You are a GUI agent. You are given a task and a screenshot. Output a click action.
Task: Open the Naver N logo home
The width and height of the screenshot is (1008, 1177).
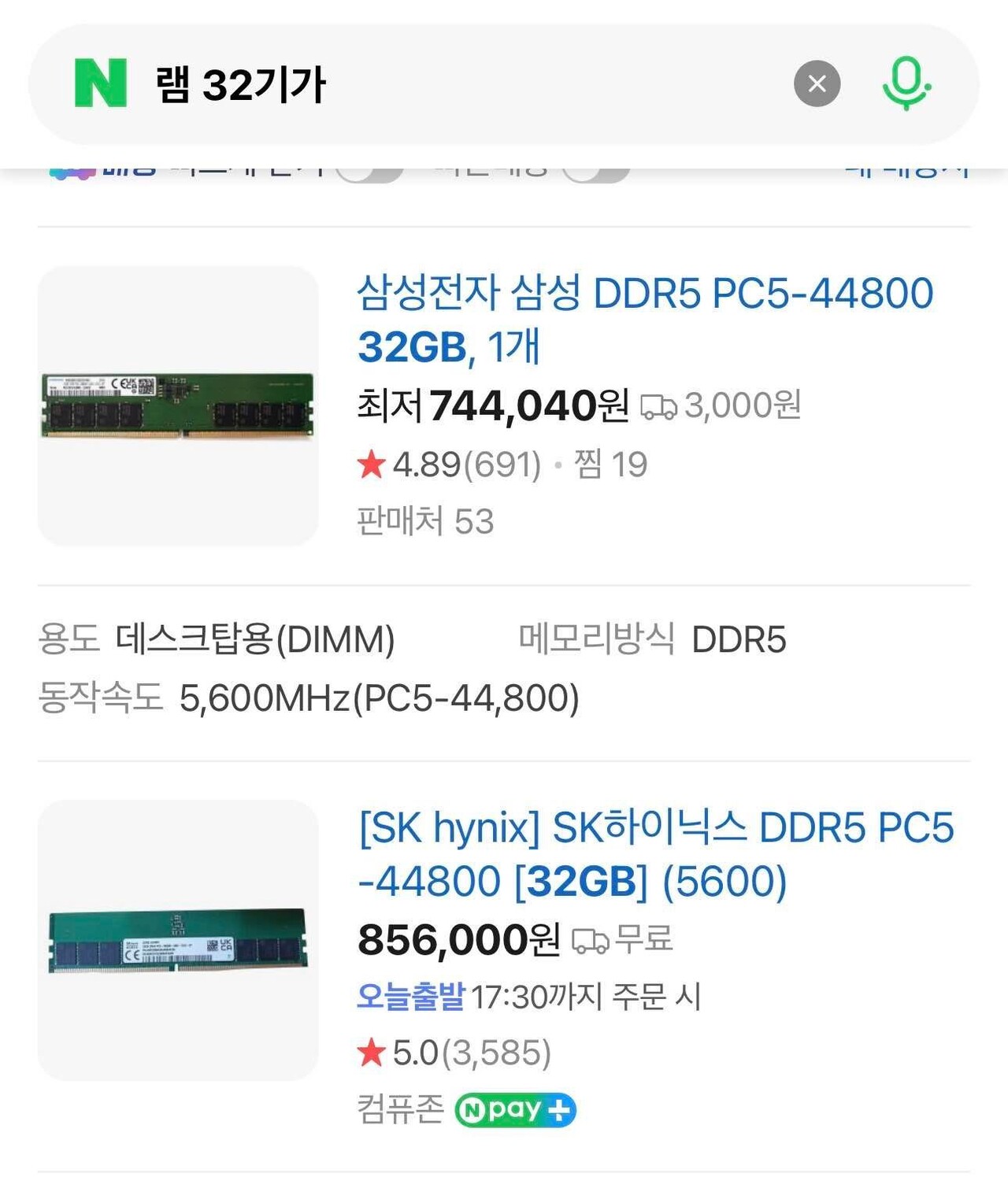tap(101, 83)
